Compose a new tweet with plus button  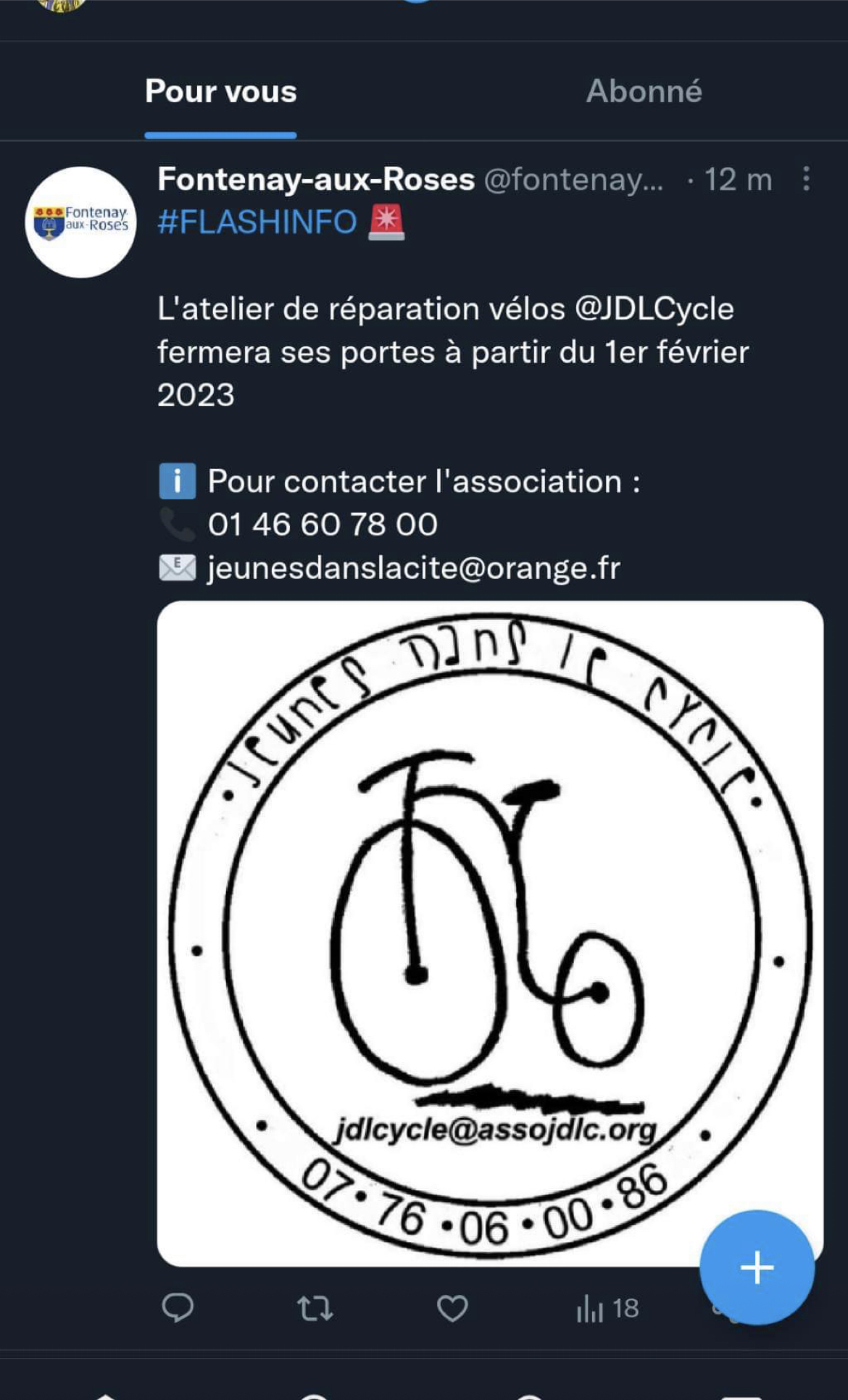(757, 1267)
